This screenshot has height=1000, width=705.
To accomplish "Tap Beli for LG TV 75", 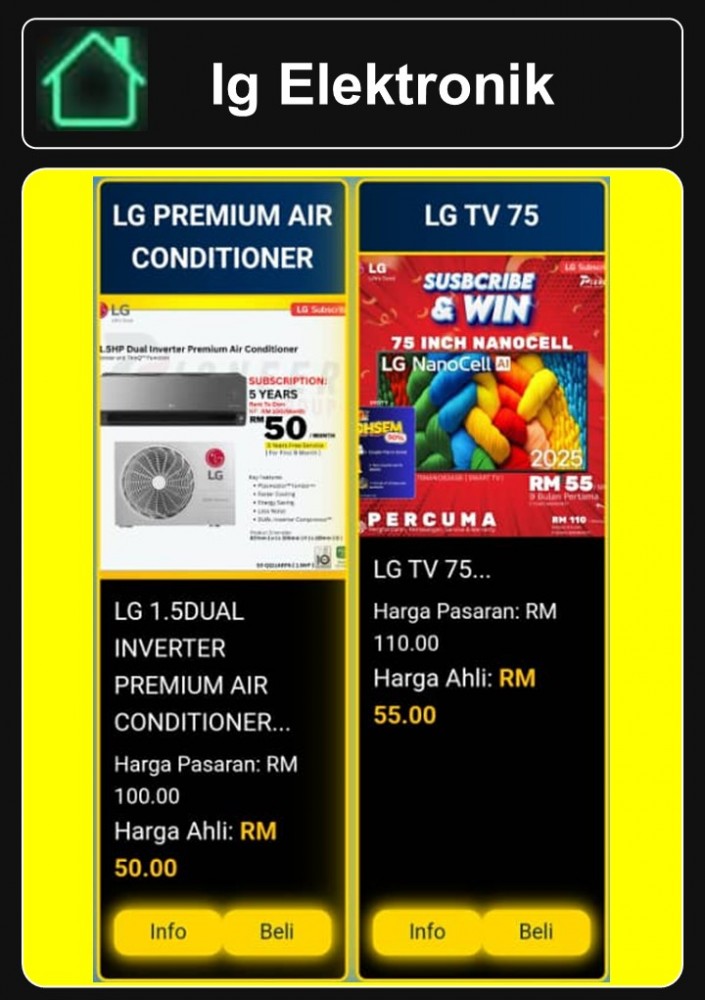I will (x=536, y=932).
